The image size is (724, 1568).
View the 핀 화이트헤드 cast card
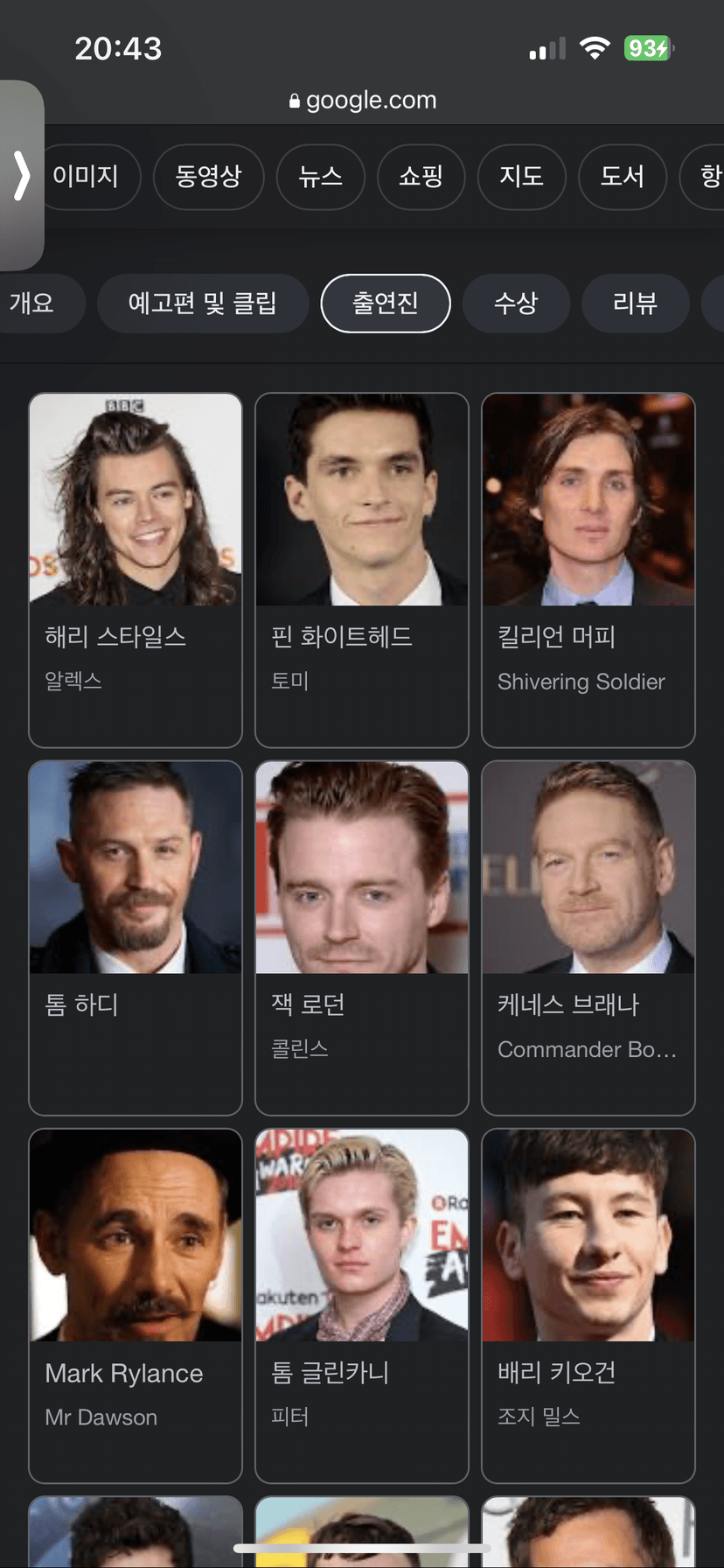[x=362, y=570]
